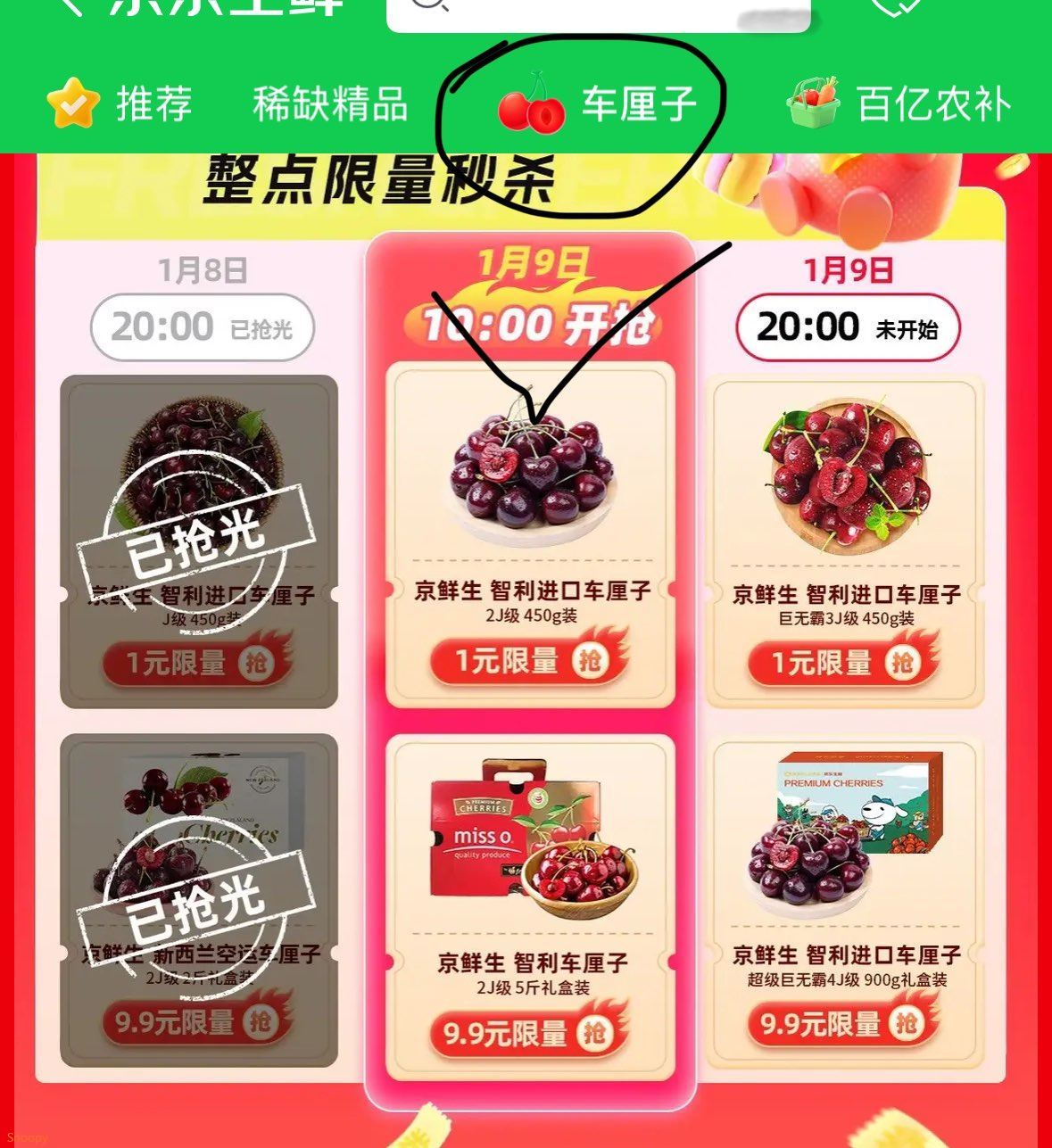This screenshot has width=1052, height=1148.
Task: Select the 1月9日 20:00 未开始 time slot
Action: [x=847, y=328]
